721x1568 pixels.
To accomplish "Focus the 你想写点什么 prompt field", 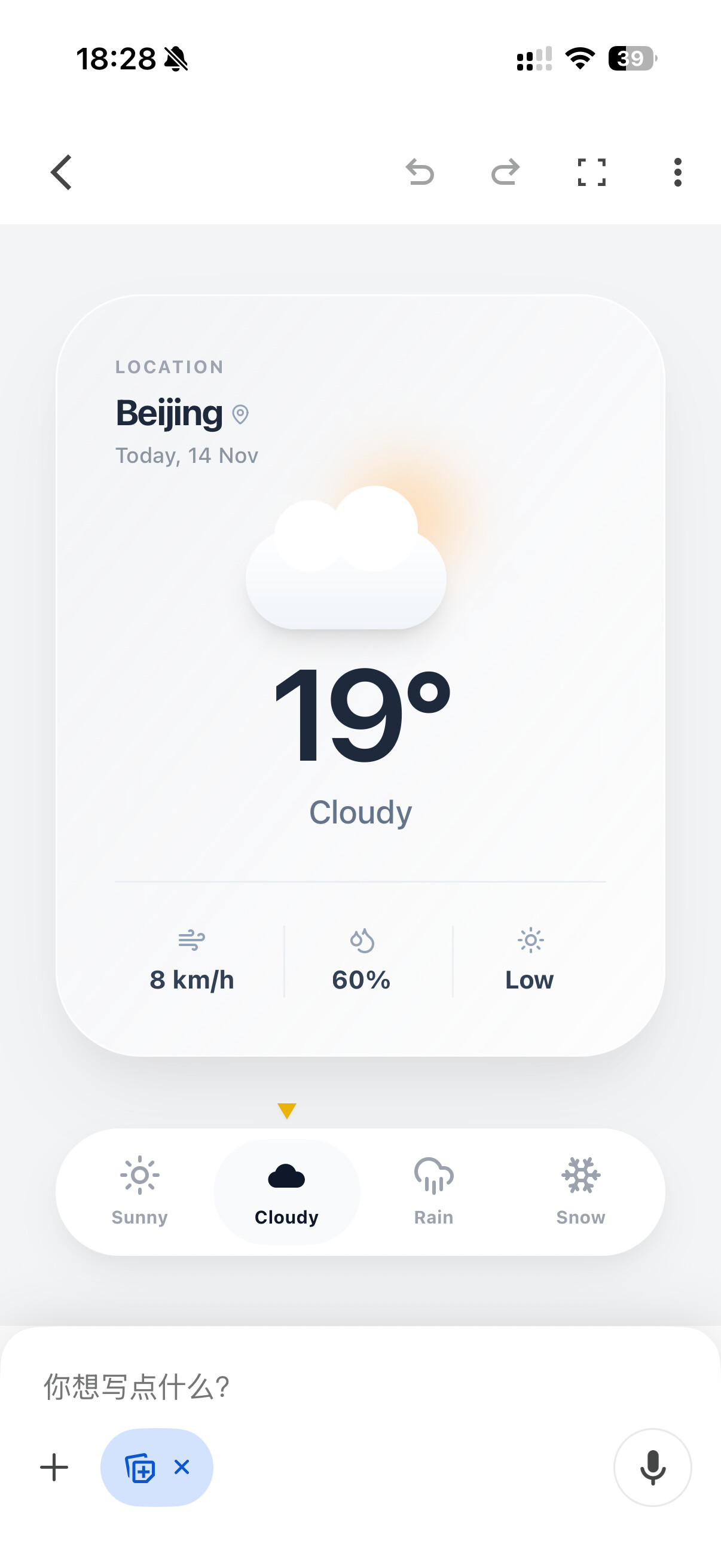I will click(360, 1387).
